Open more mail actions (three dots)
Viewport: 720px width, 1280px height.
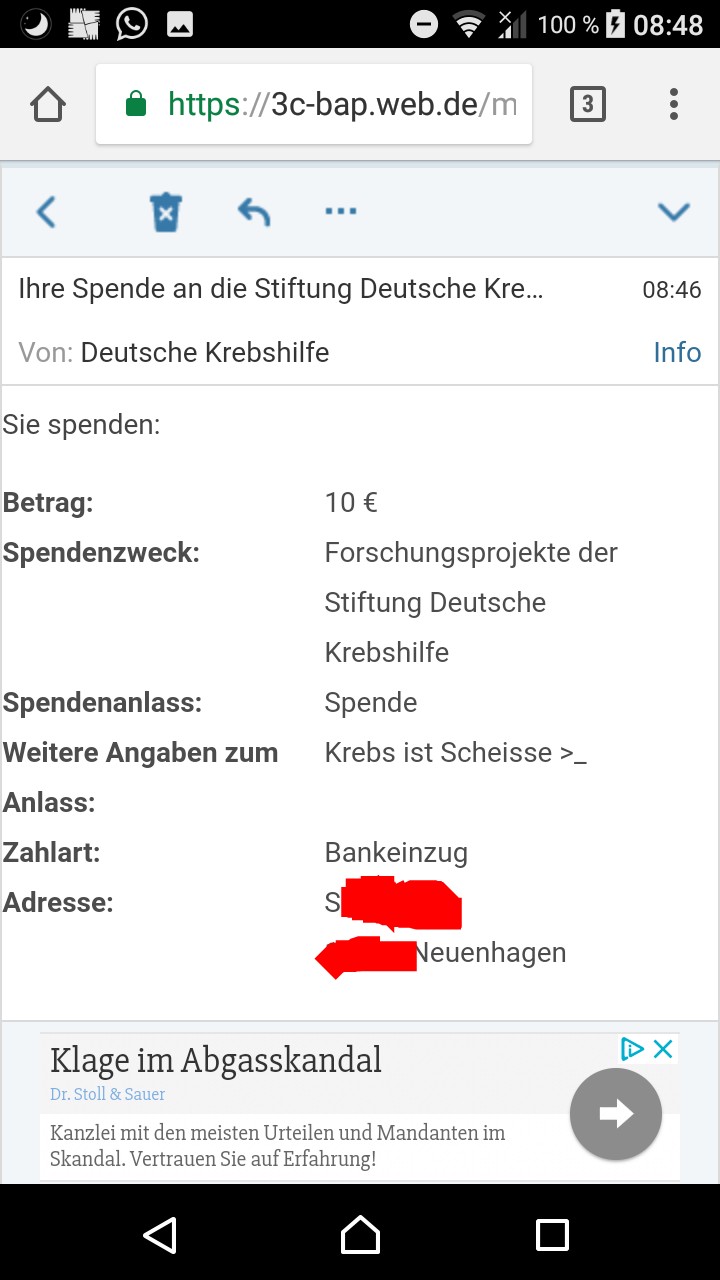point(341,211)
